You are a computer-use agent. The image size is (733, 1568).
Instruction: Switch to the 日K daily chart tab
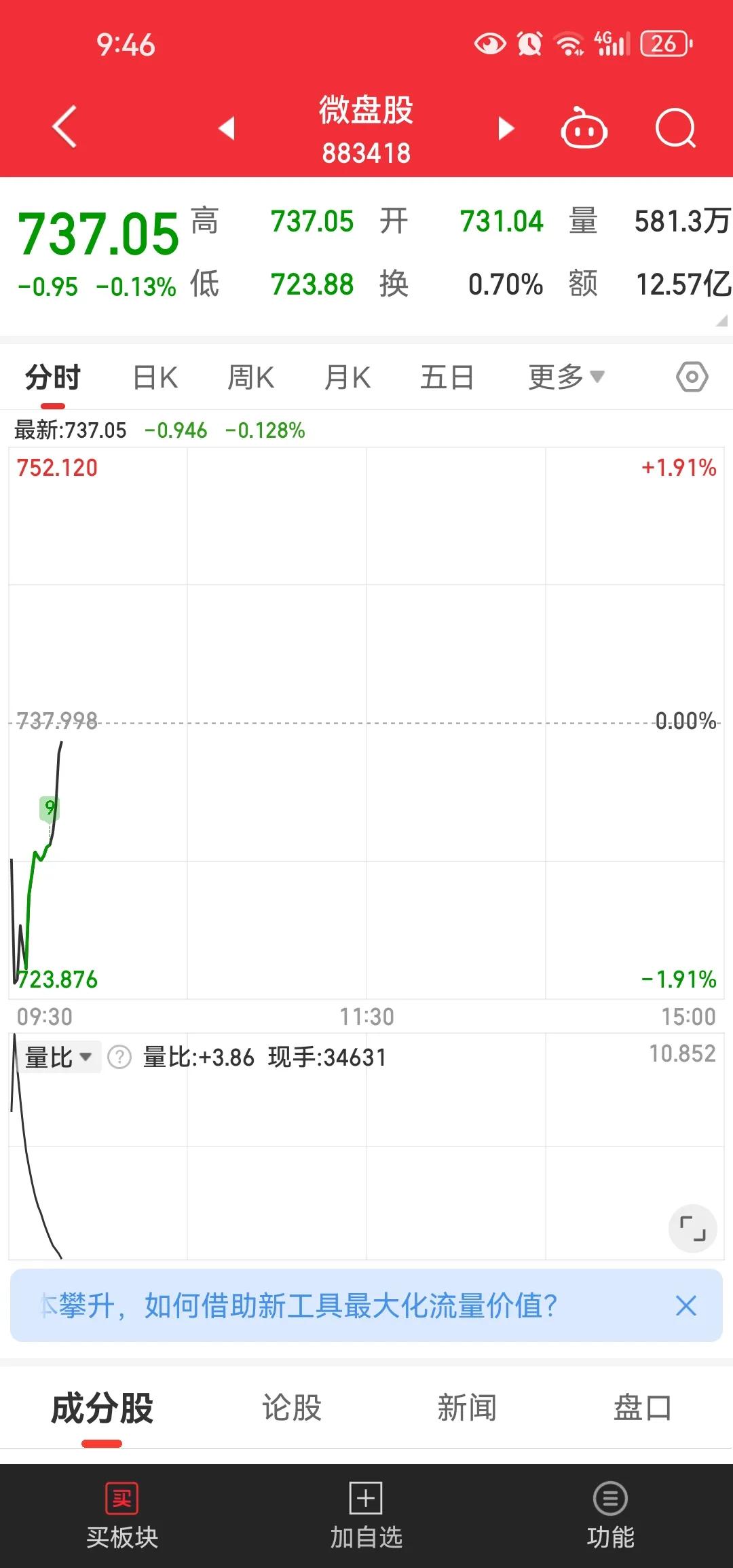coord(154,376)
